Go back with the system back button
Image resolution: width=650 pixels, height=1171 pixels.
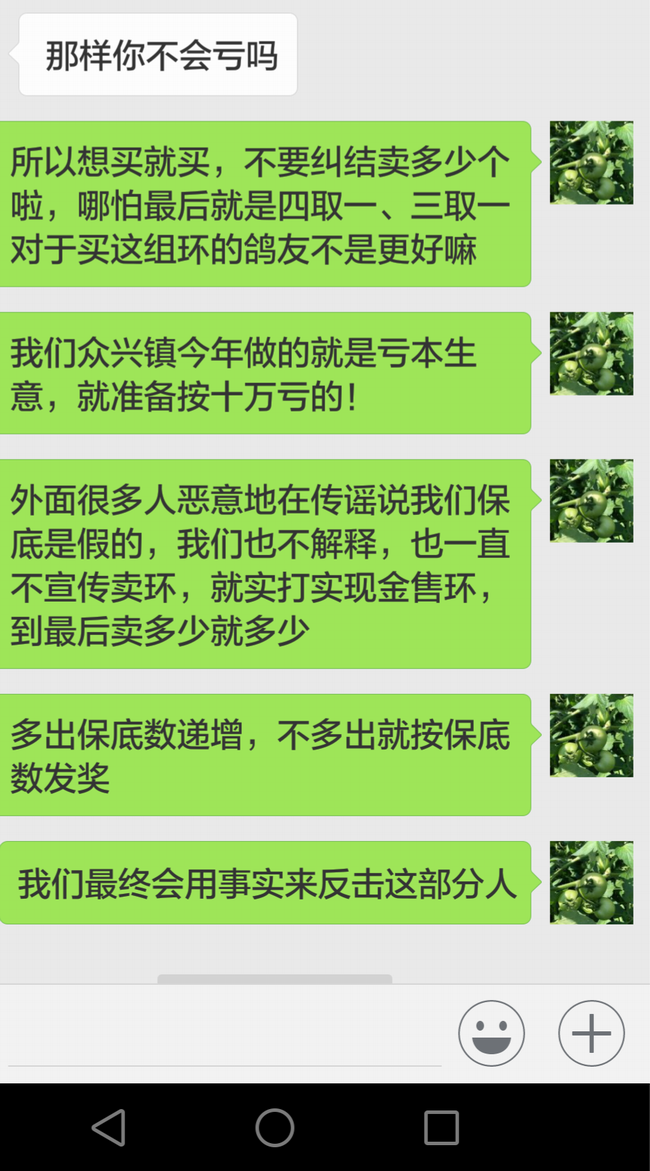108,1127
